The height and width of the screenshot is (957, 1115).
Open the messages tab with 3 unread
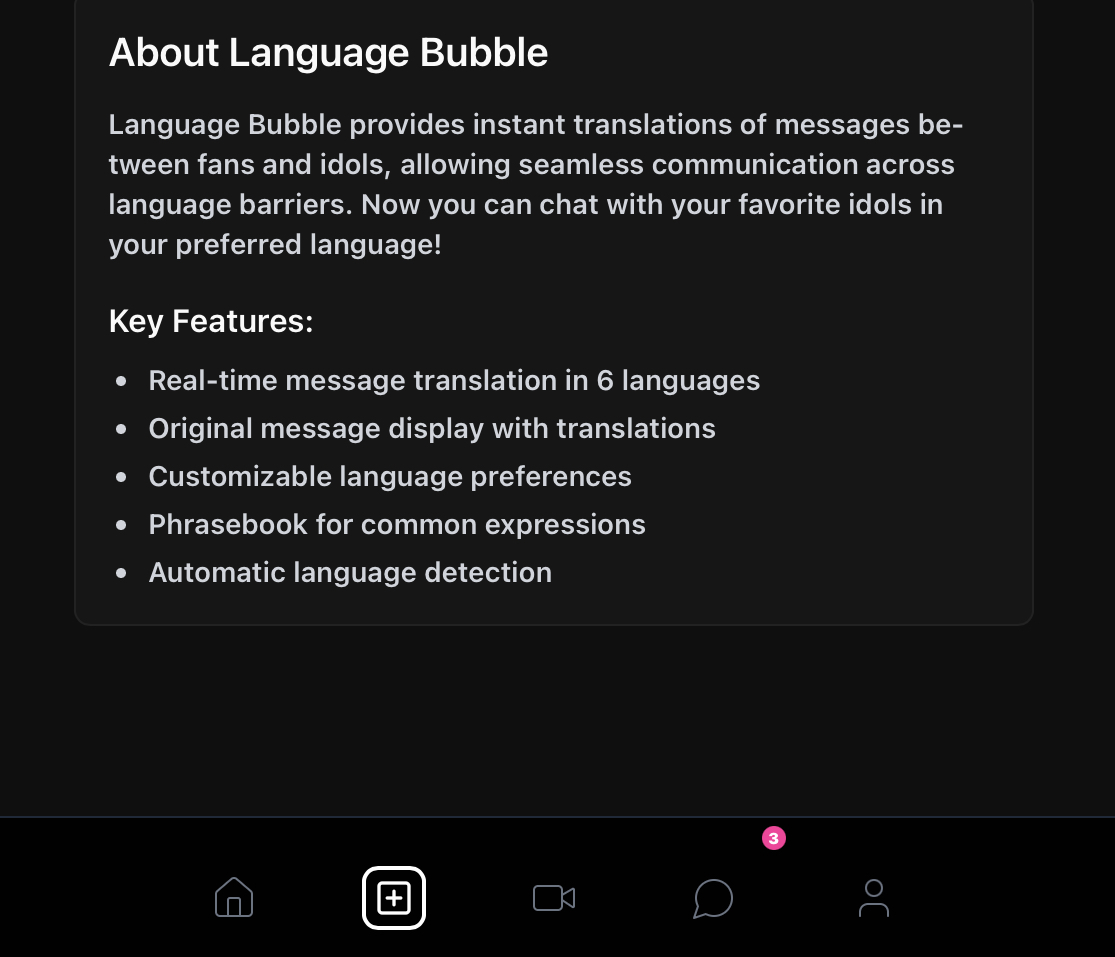coord(714,898)
